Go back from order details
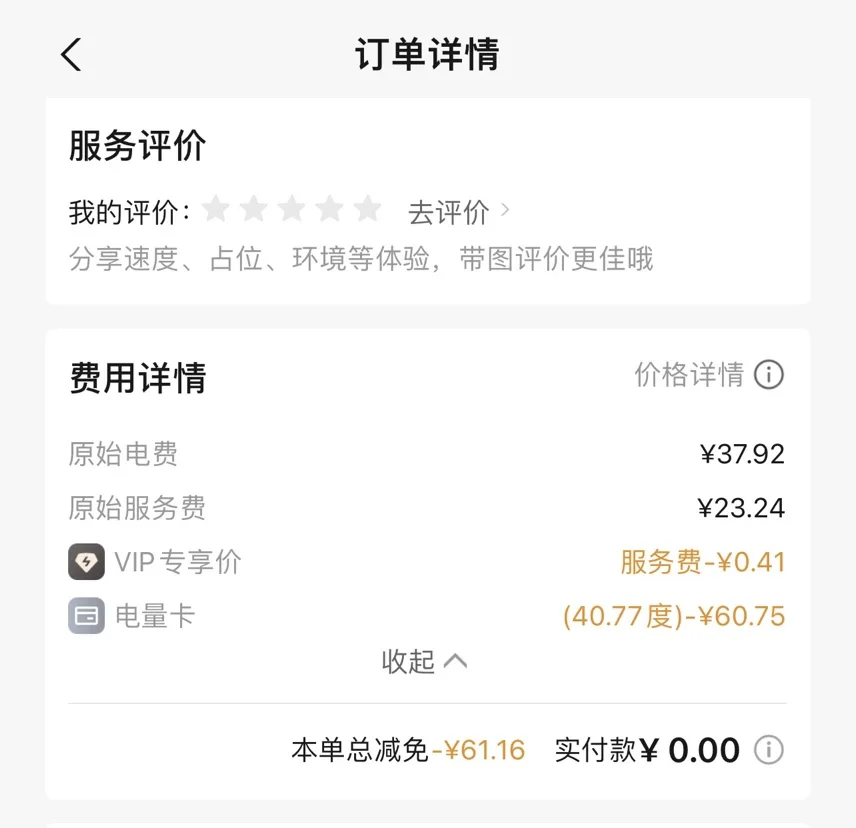Viewport: 856px width, 828px height. (x=71, y=55)
